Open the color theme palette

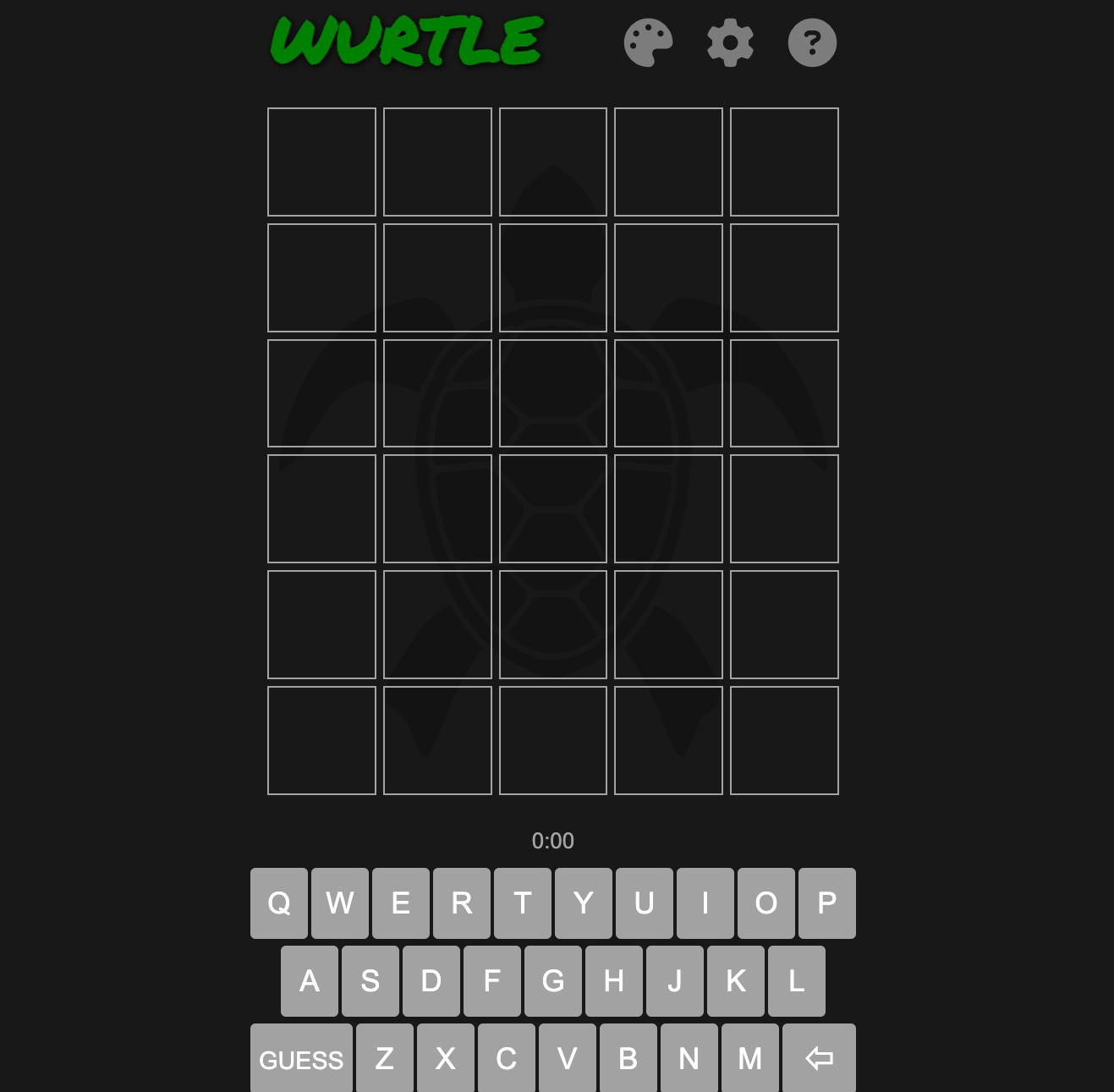coord(648,42)
